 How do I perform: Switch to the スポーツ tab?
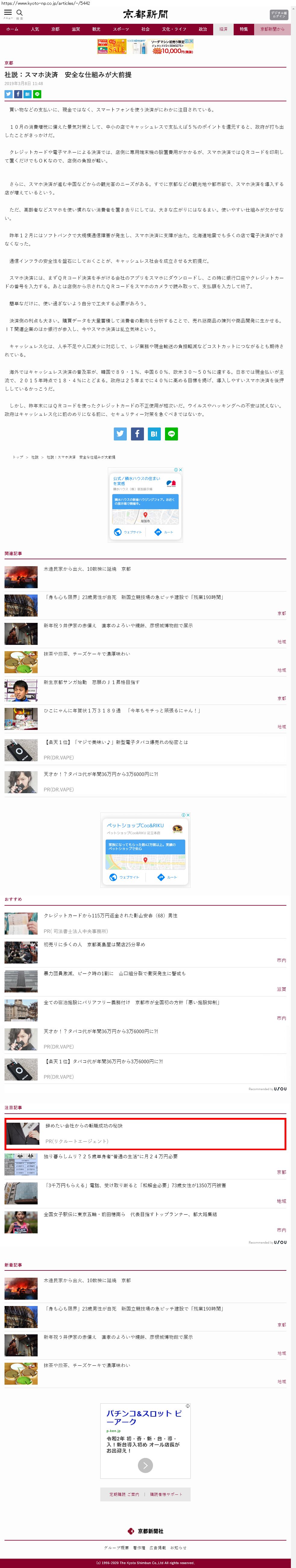(120, 29)
